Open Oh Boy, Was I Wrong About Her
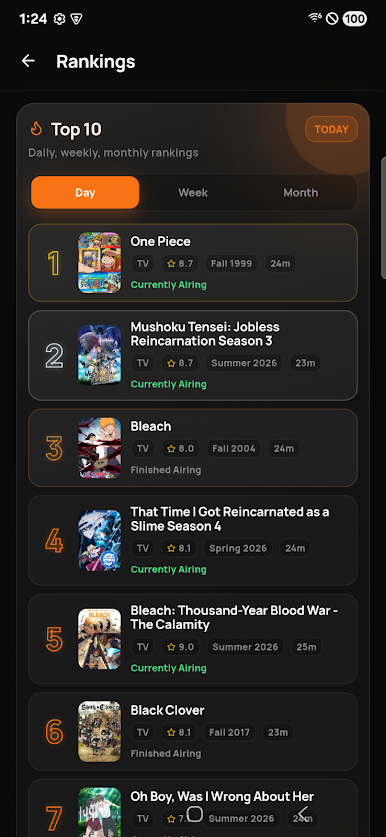 (193, 808)
